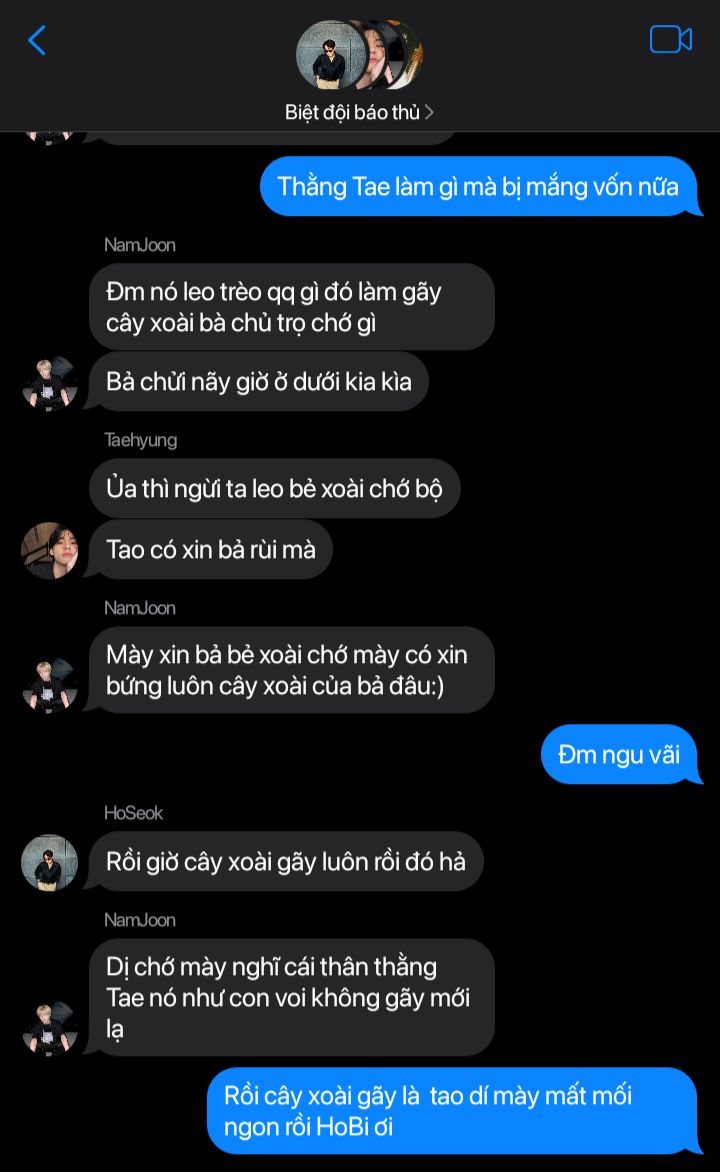
Task: Open Biệt đội báo thù group details
Action: click(358, 112)
